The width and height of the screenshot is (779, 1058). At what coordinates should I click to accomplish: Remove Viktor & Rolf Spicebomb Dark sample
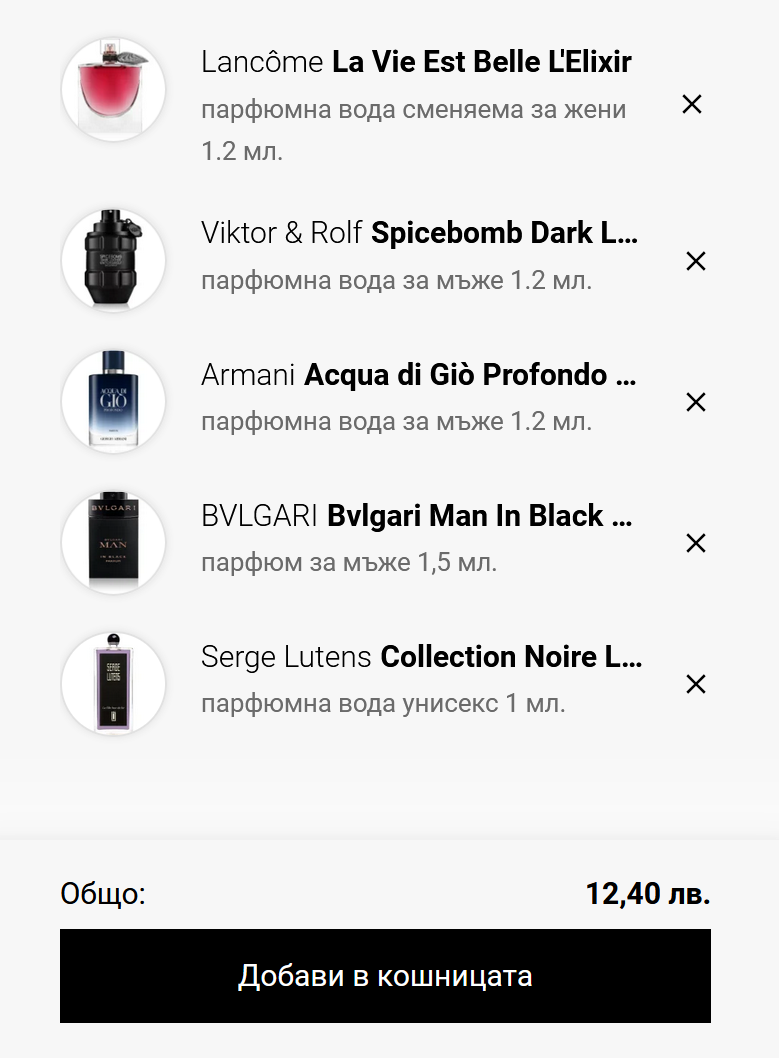[695, 261]
